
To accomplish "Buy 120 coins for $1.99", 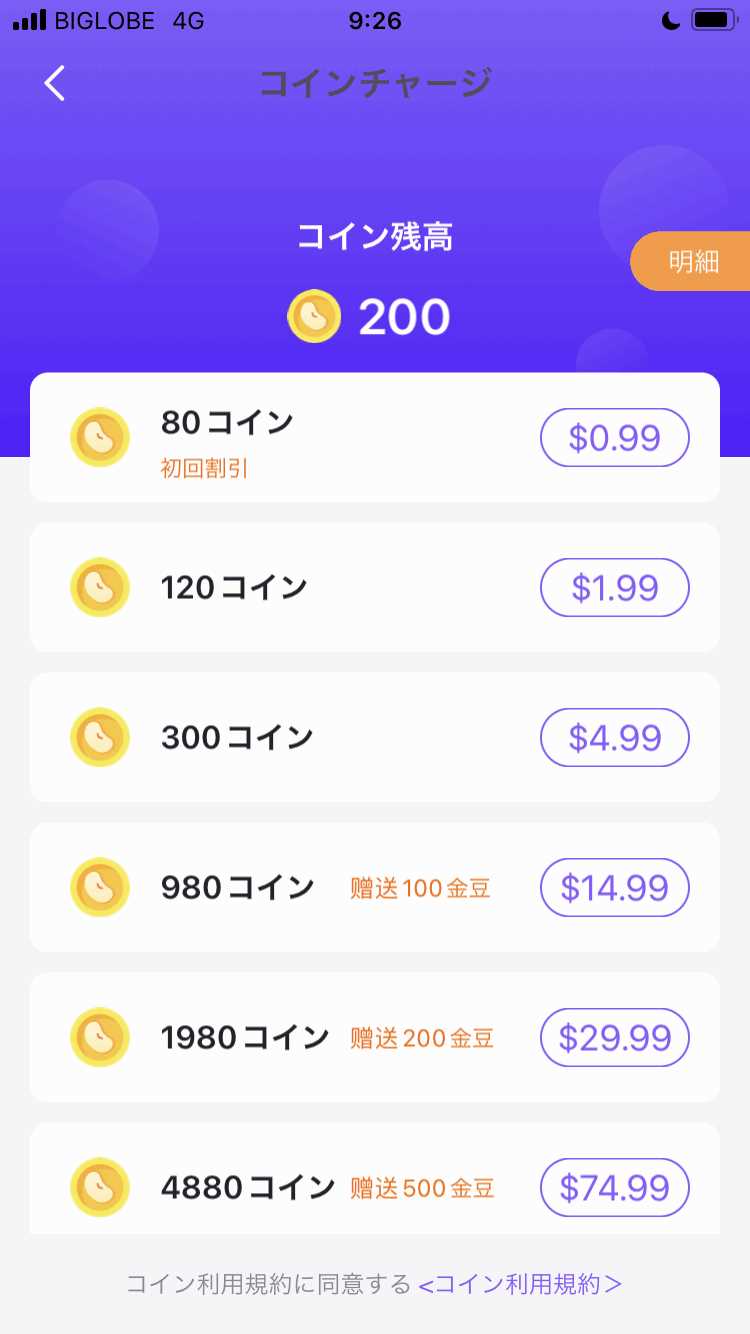I will coord(614,587).
